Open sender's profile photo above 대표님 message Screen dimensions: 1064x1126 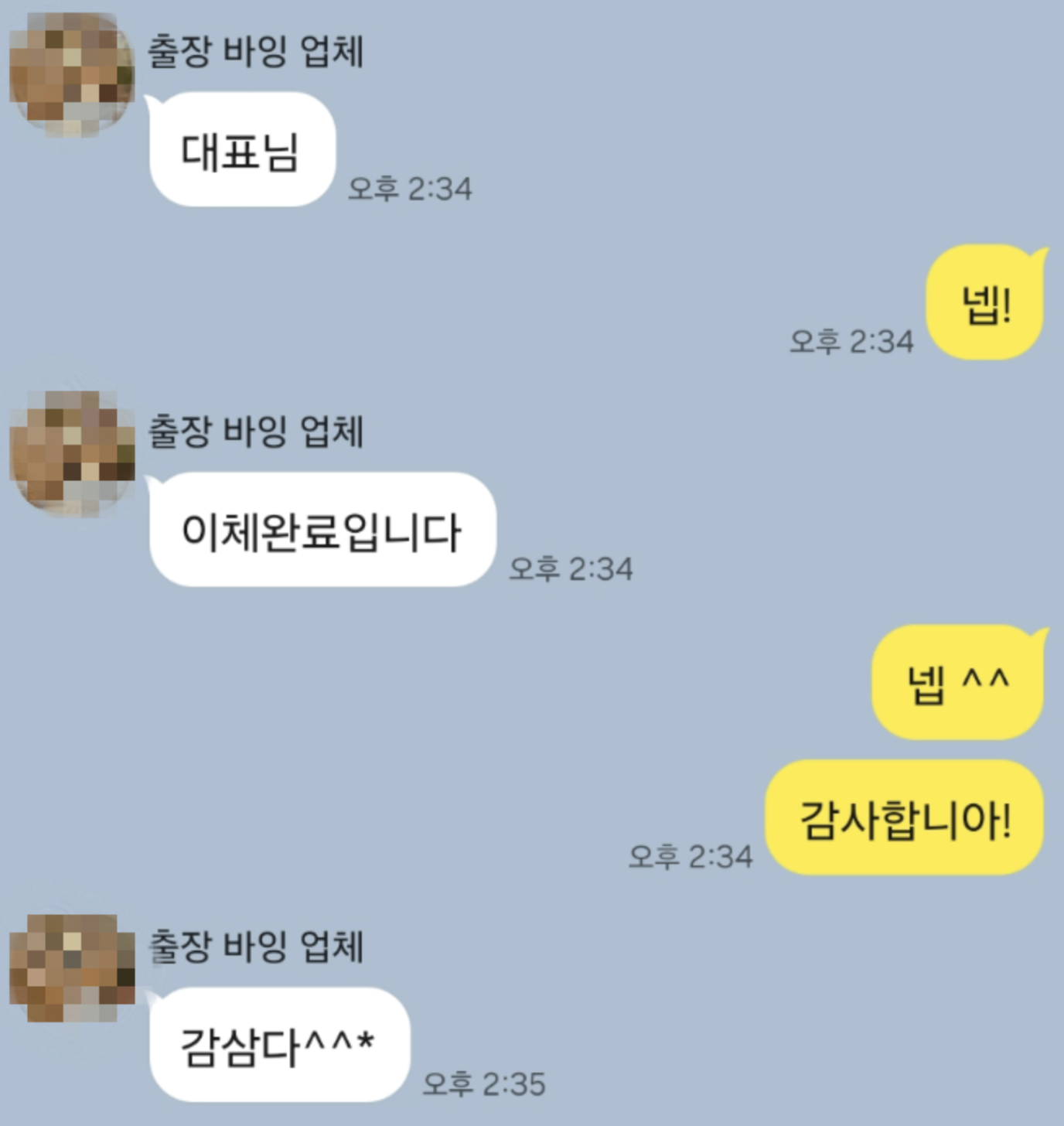pyautogui.click(x=71, y=74)
